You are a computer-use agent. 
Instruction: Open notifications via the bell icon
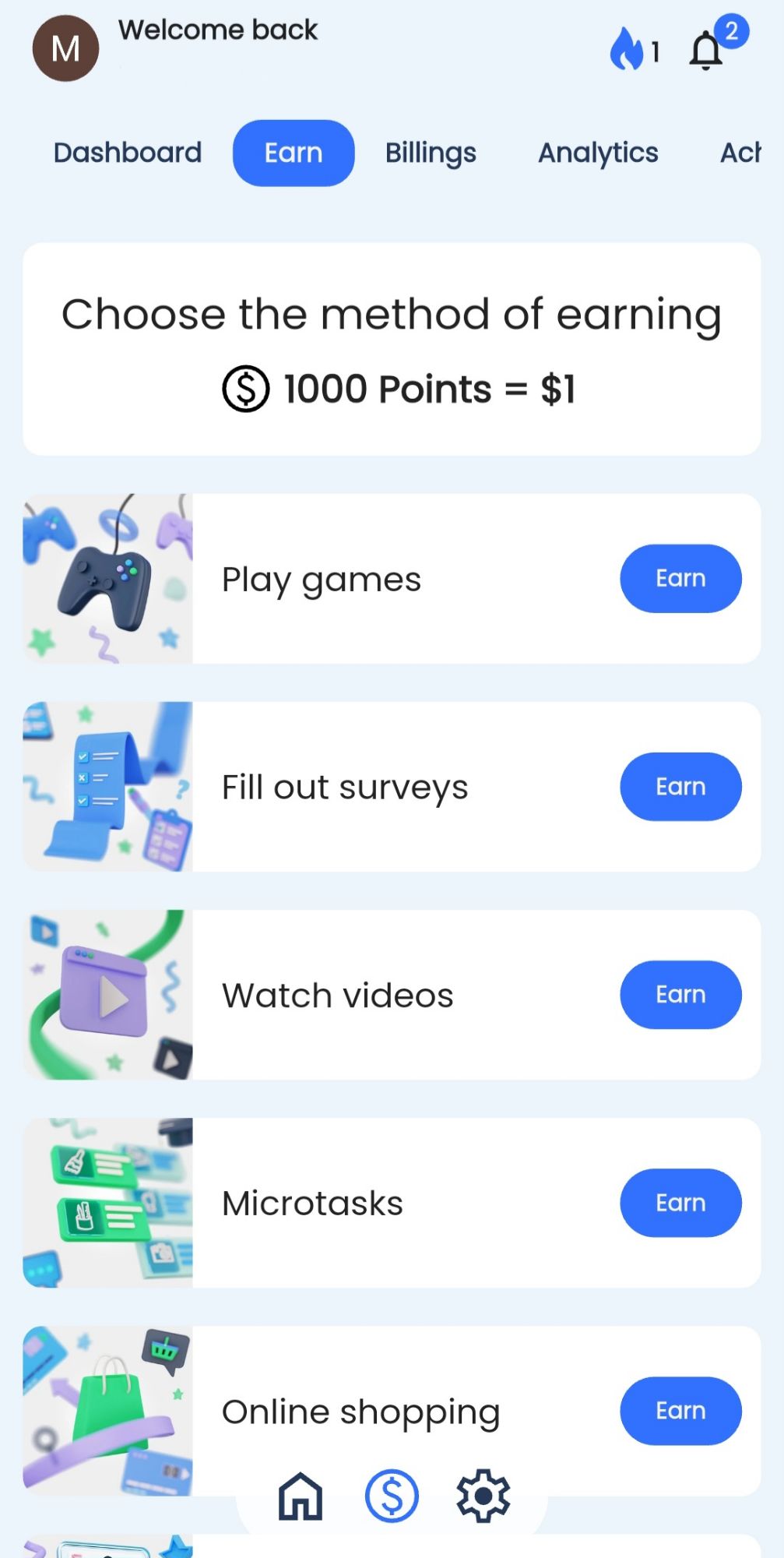pyautogui.click(x=706, y=50)
